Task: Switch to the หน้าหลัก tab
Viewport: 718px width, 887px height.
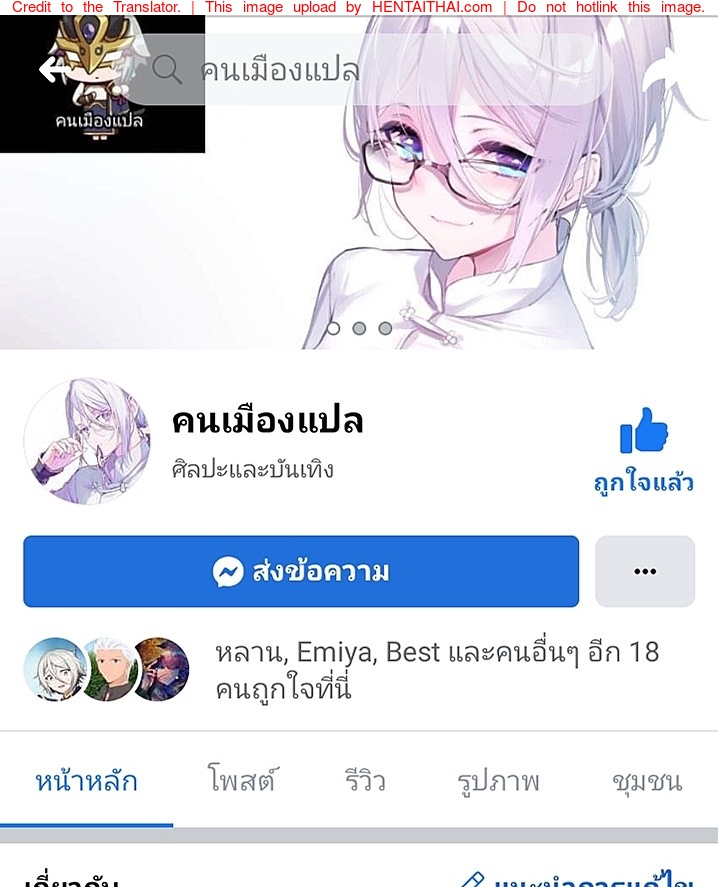Action: (x=86, y=781)
